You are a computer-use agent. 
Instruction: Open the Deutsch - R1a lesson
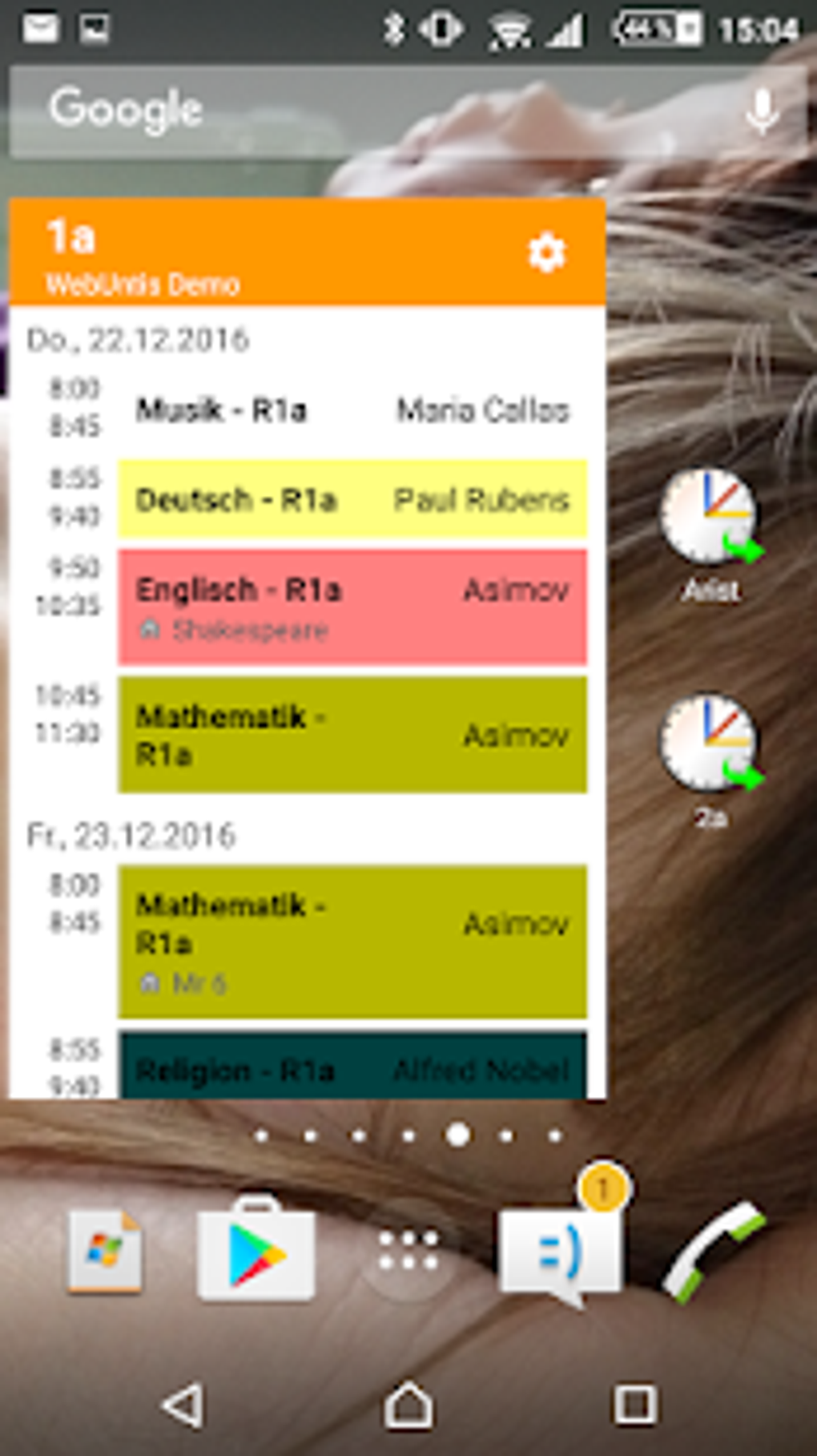[x=352, y=498]
